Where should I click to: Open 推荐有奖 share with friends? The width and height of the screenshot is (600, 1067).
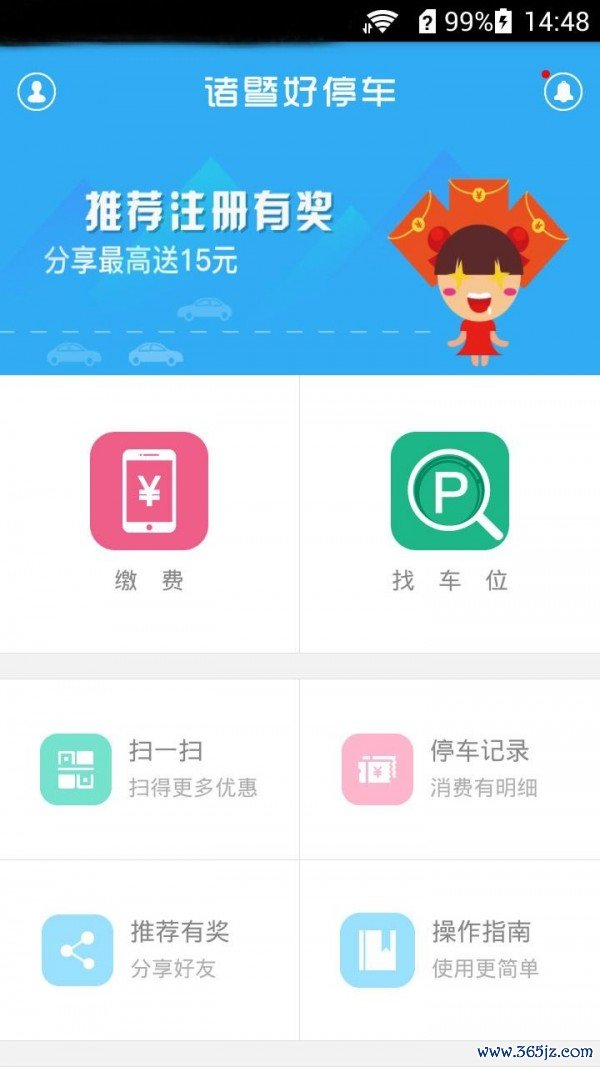(149, 949)
